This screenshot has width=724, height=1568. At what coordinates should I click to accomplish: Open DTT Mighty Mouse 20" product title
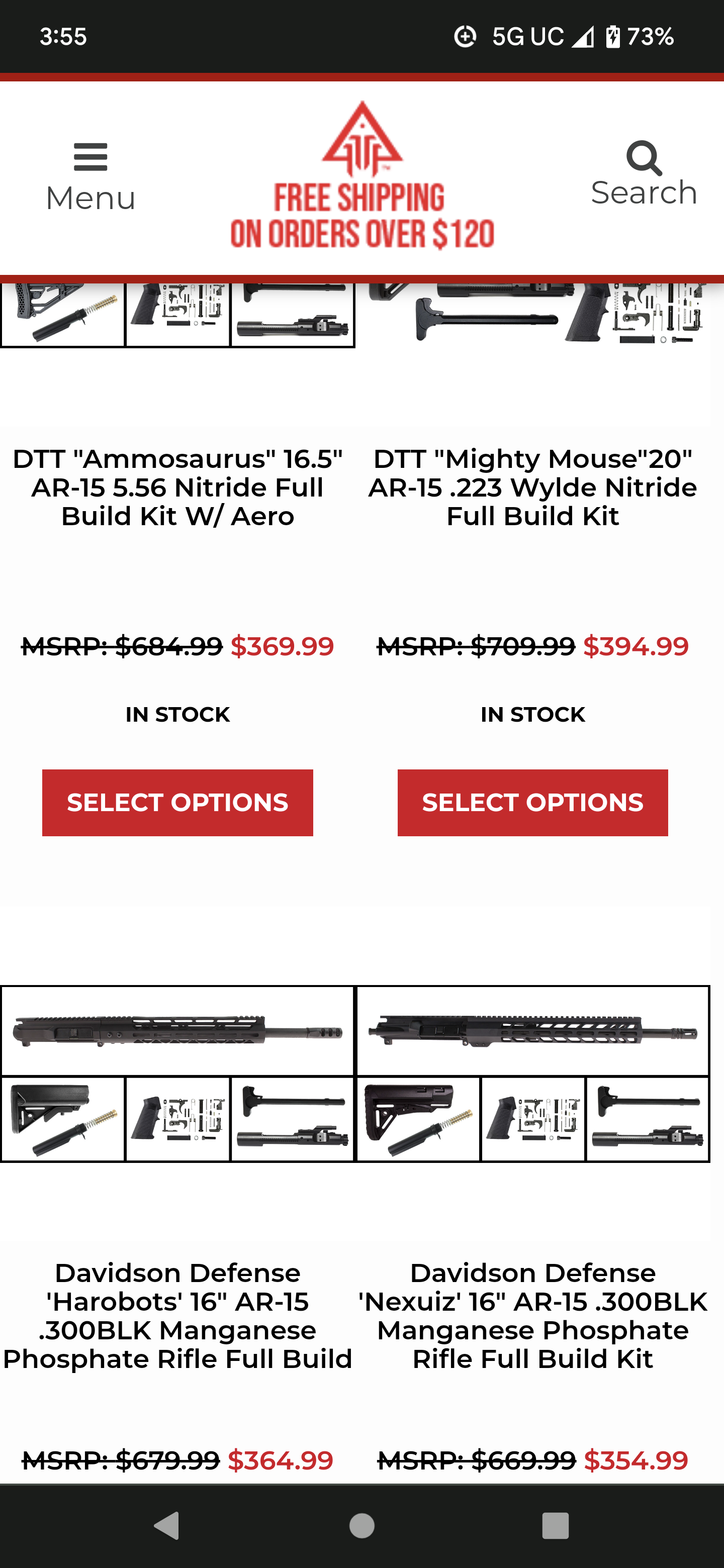pyautogui.click(x=532, y=487)
